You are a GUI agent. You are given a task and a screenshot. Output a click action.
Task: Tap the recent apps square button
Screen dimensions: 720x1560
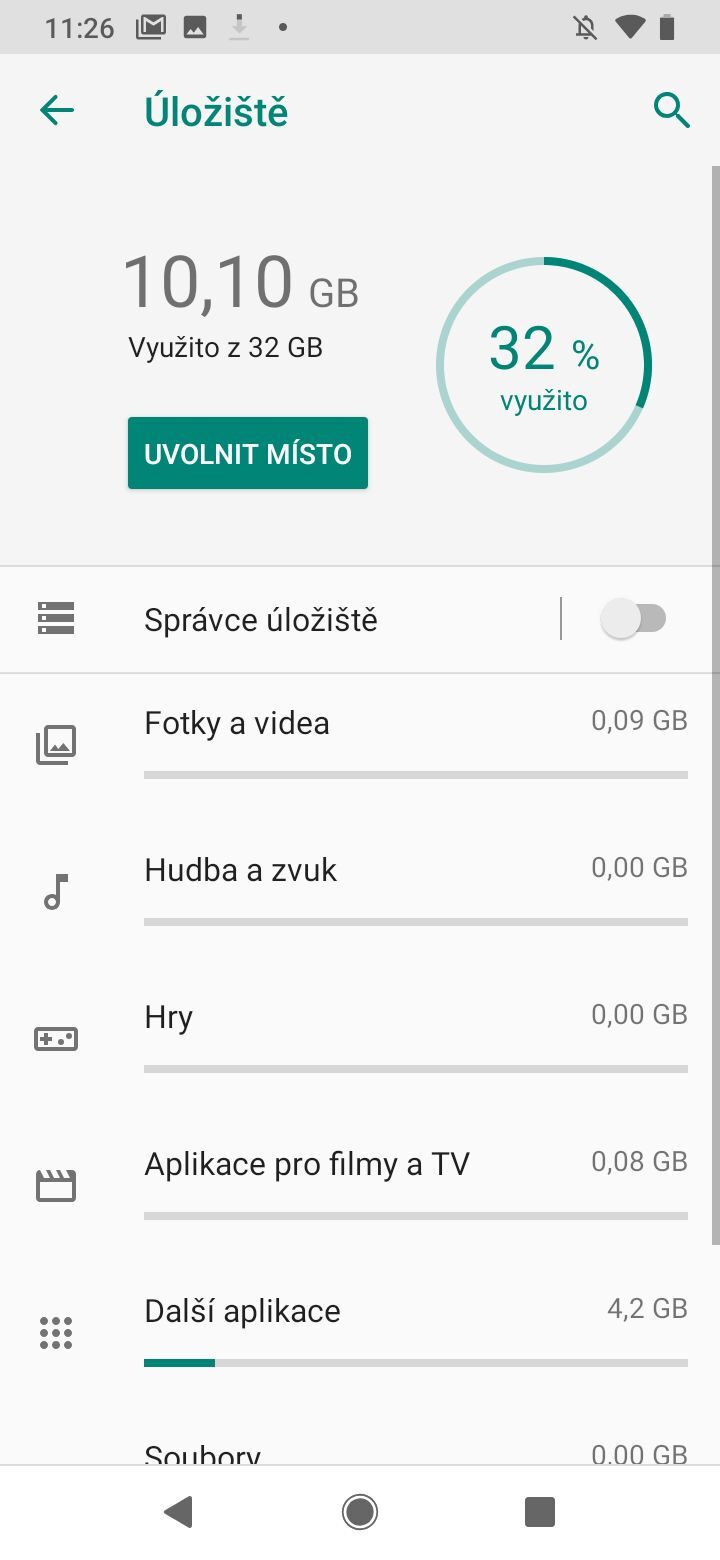coord(538,1512)
